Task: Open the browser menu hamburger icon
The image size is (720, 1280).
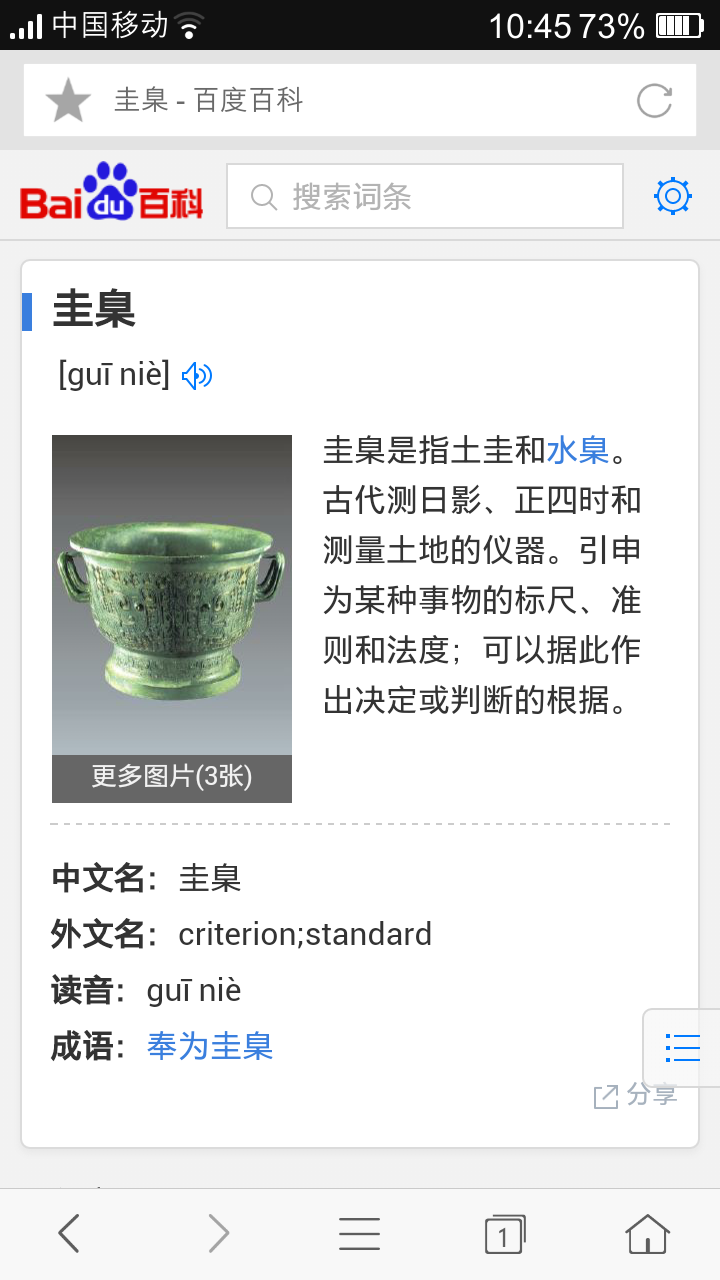Action: pyautogui.click(x=359, y=1233)
